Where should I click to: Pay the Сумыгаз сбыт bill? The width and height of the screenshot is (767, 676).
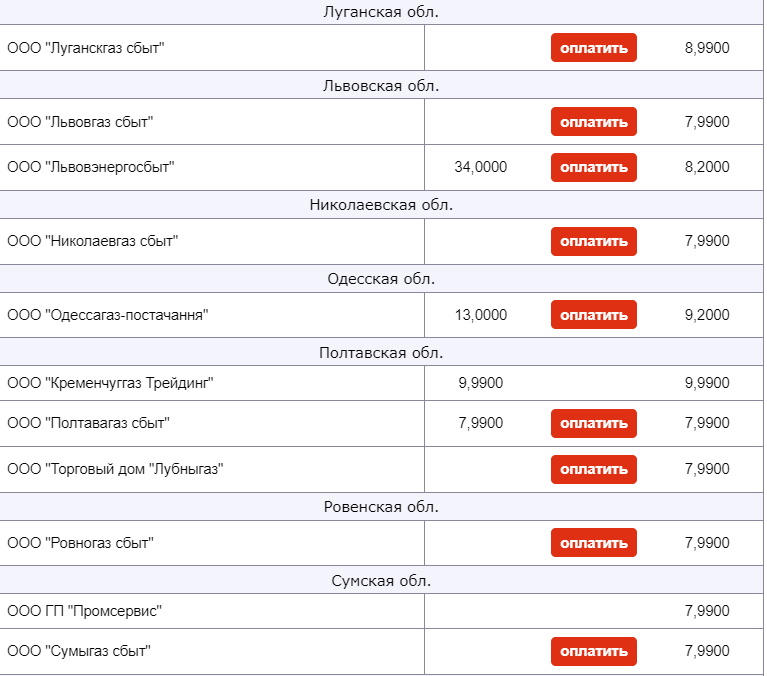coord(593,651)
